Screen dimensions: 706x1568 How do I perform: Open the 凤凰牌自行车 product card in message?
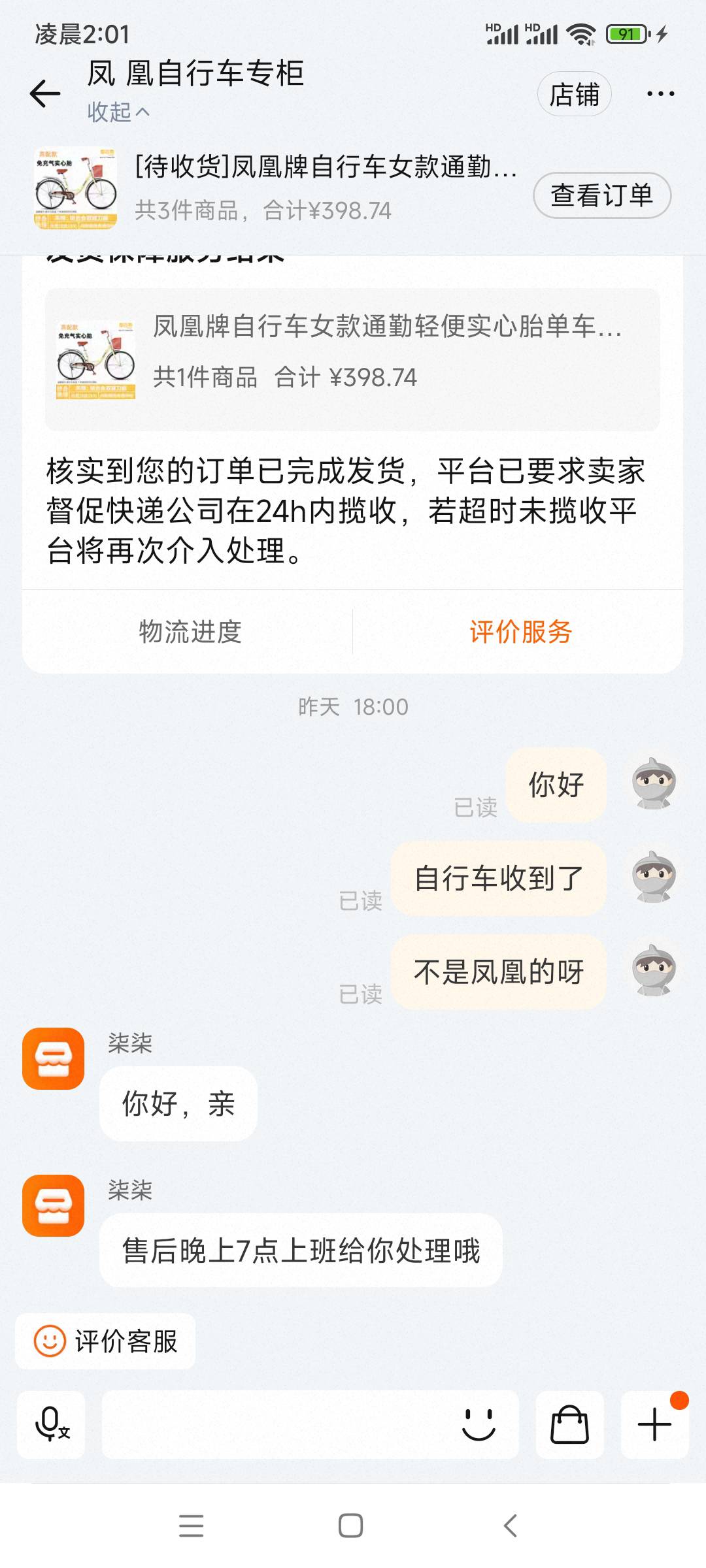pos(352,359)
